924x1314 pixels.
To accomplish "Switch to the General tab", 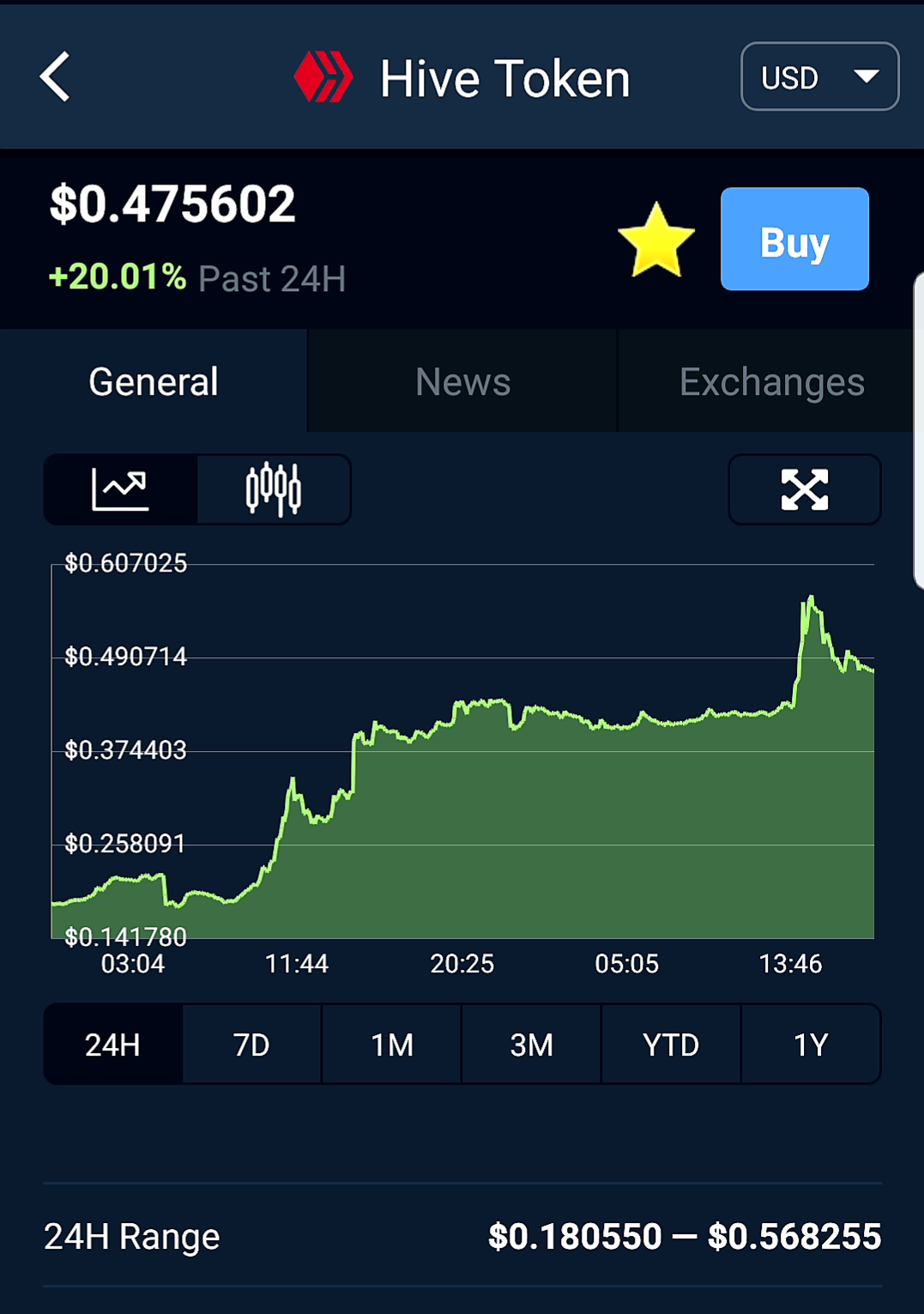I will 154,382.
